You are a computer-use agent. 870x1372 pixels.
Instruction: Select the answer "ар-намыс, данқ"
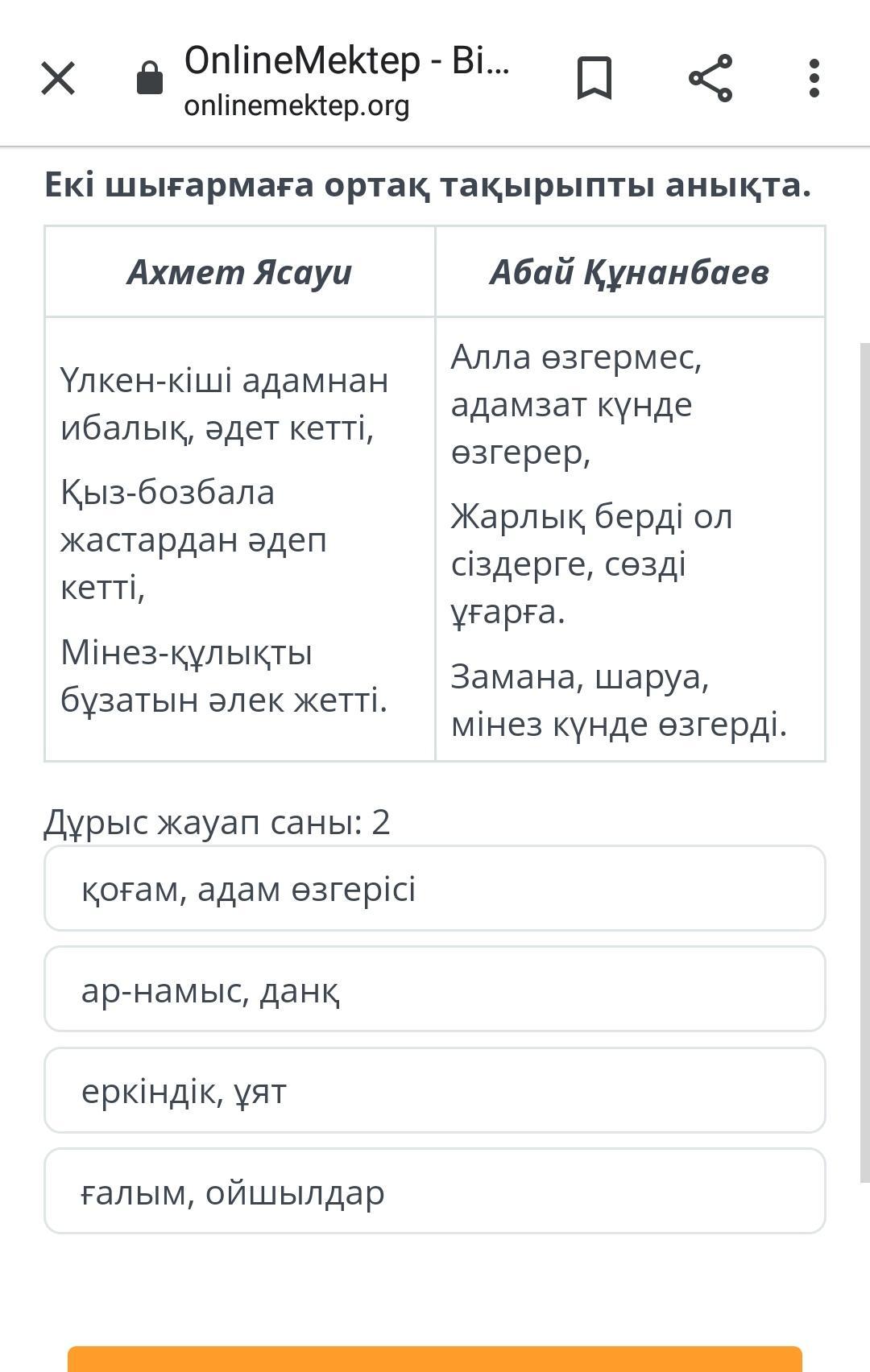point(434,990)
